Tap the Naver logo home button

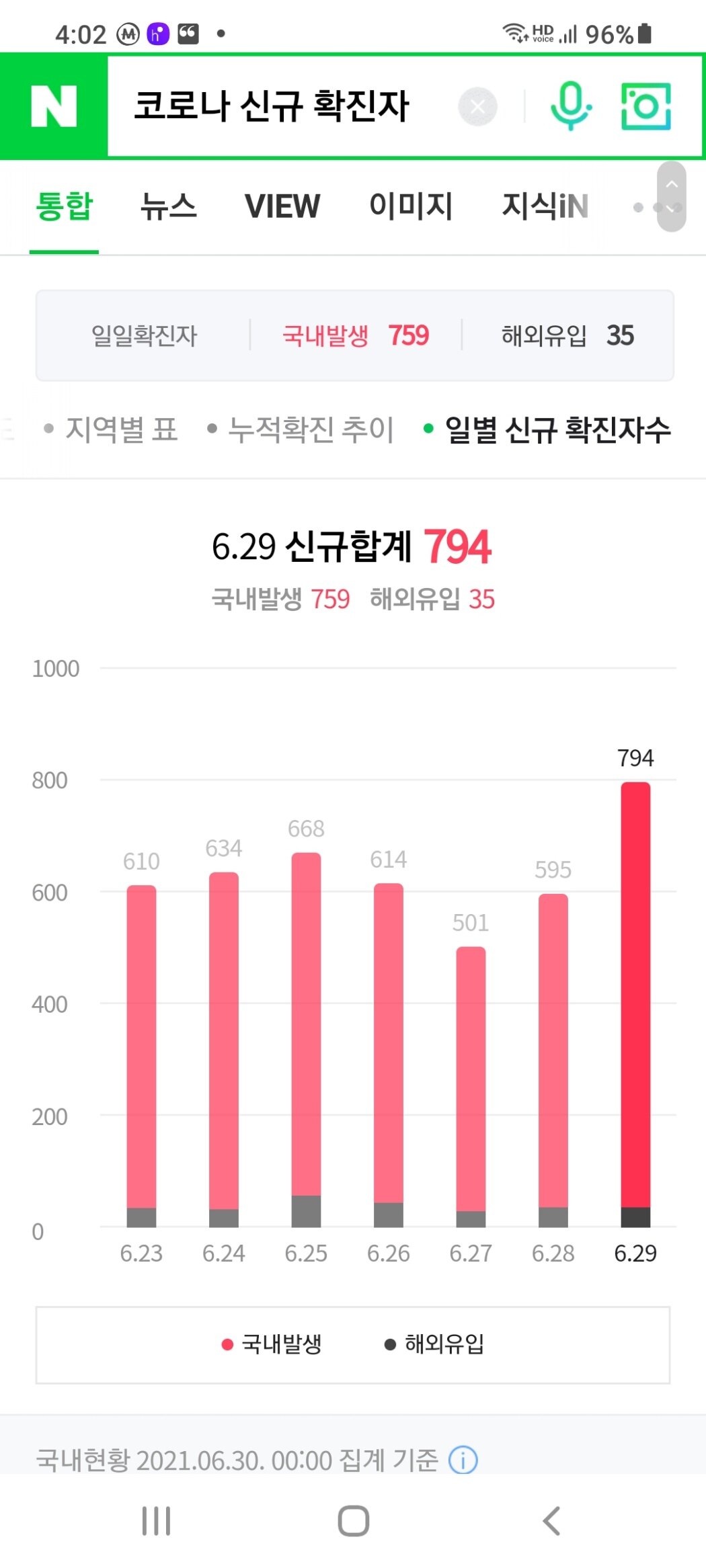click(54, 106)
